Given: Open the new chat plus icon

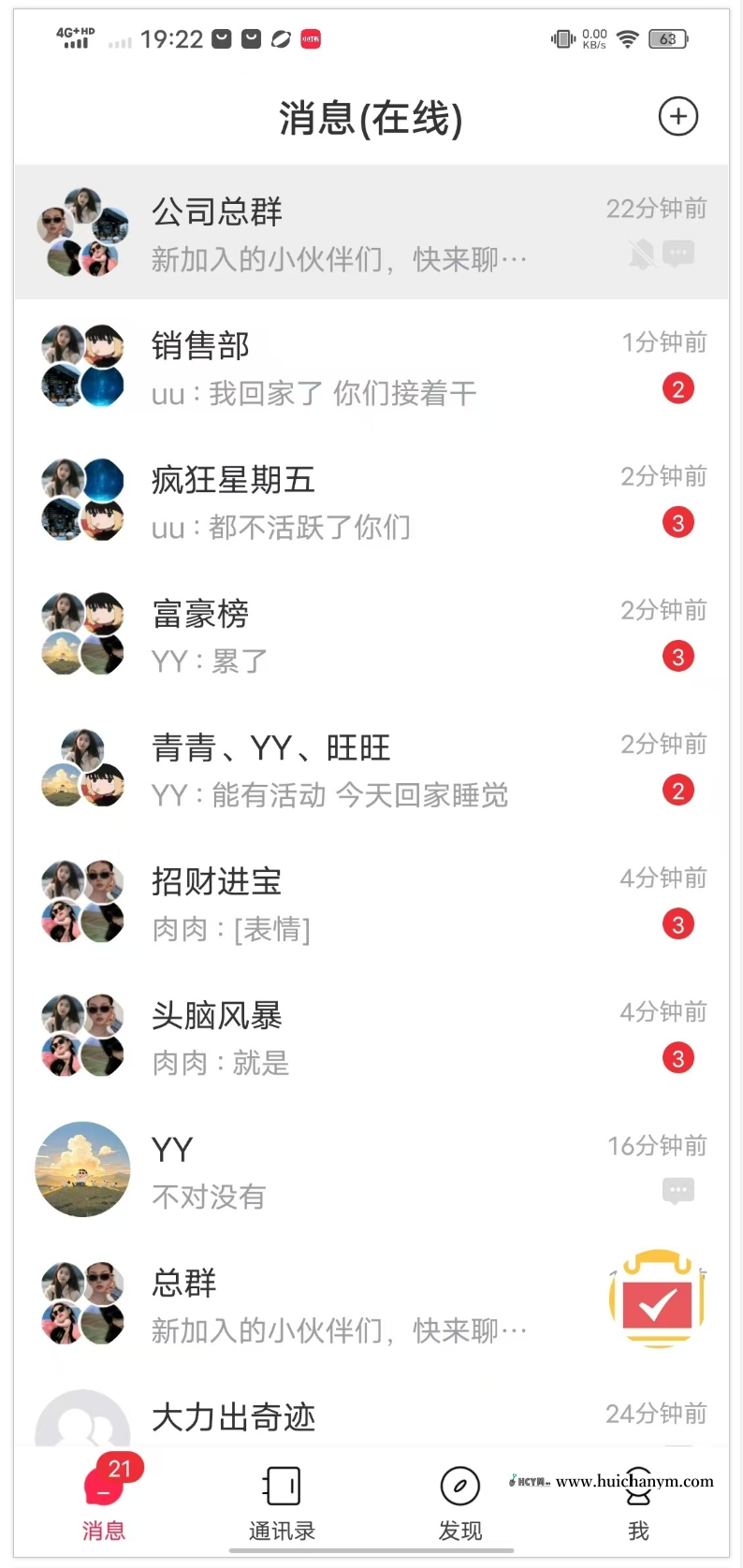Looking at the screenshot, I should tap(678, 117).
